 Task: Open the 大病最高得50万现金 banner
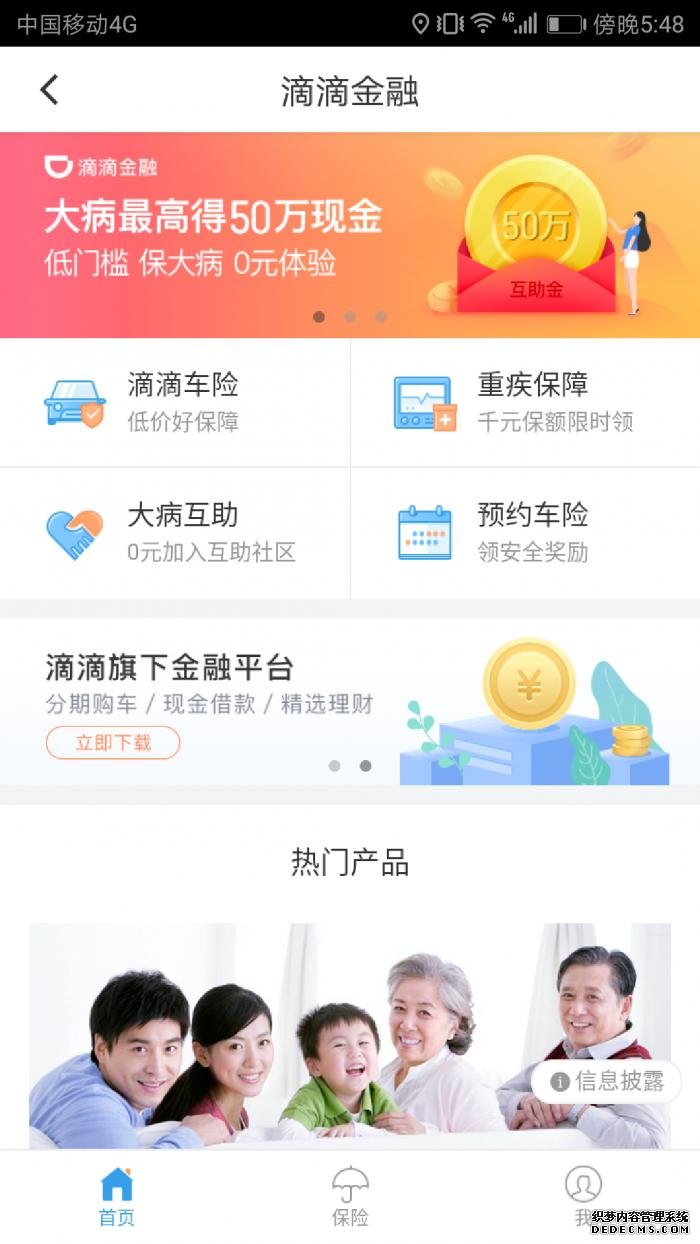(350, 235)
